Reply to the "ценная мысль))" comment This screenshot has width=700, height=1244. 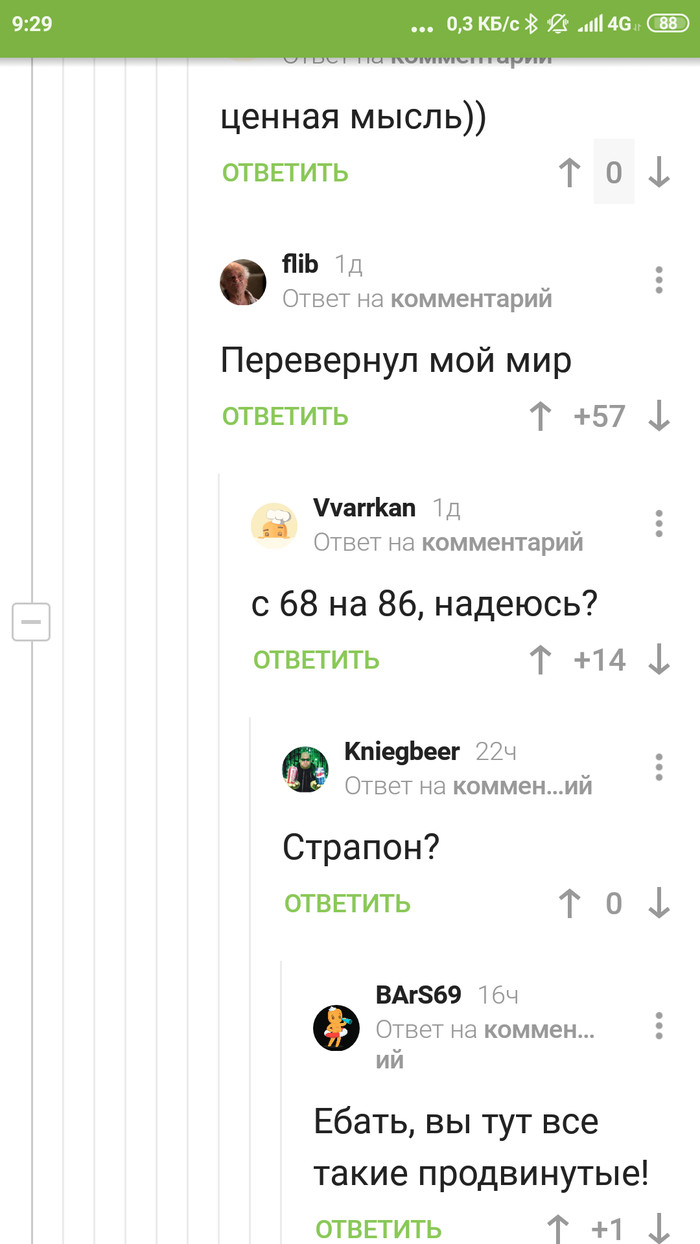(285, 173)
